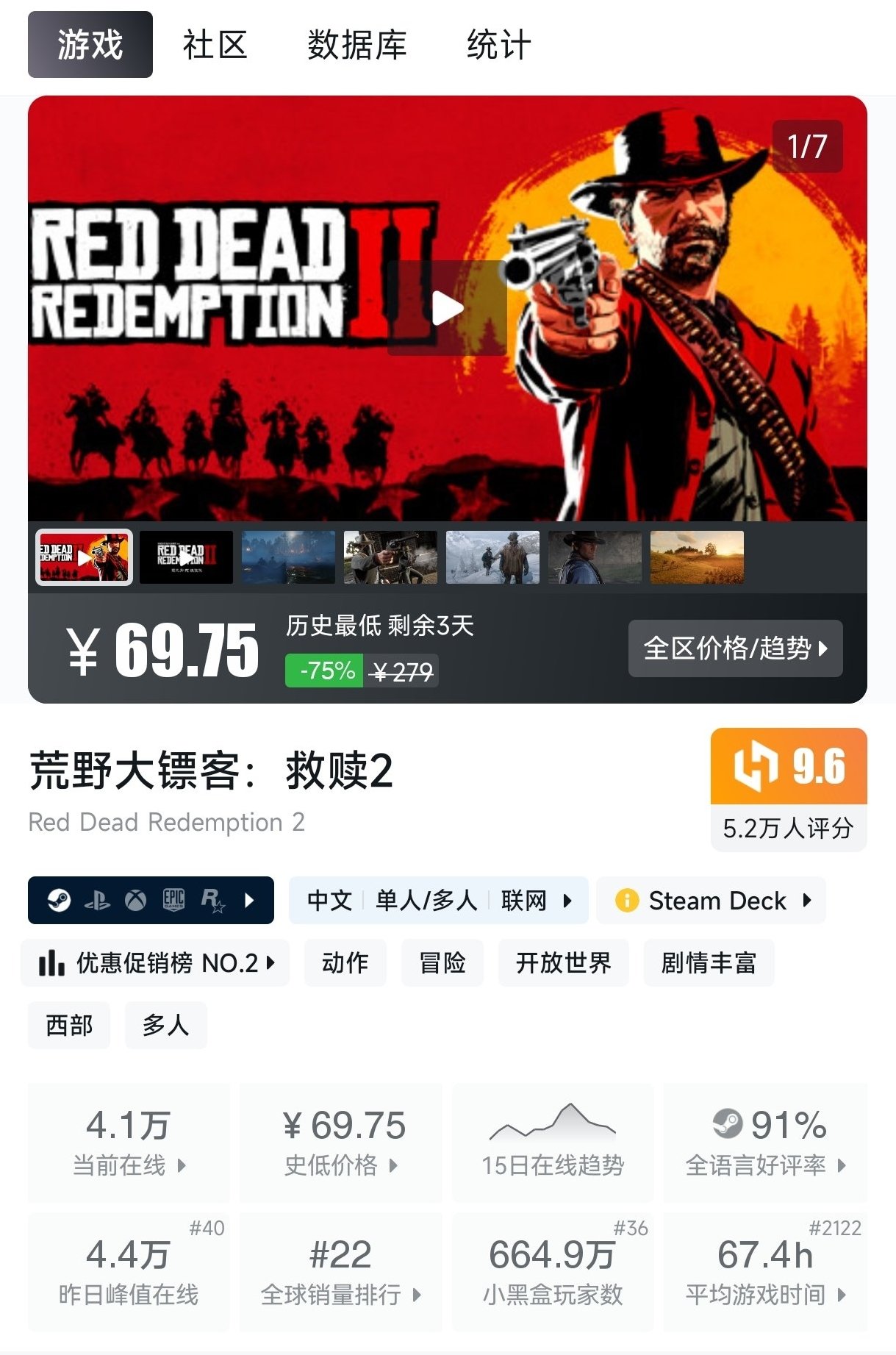This screenshot has height=1355, width=896.
Task: Switch to the 数据库 tab
Action: (356, 45)
